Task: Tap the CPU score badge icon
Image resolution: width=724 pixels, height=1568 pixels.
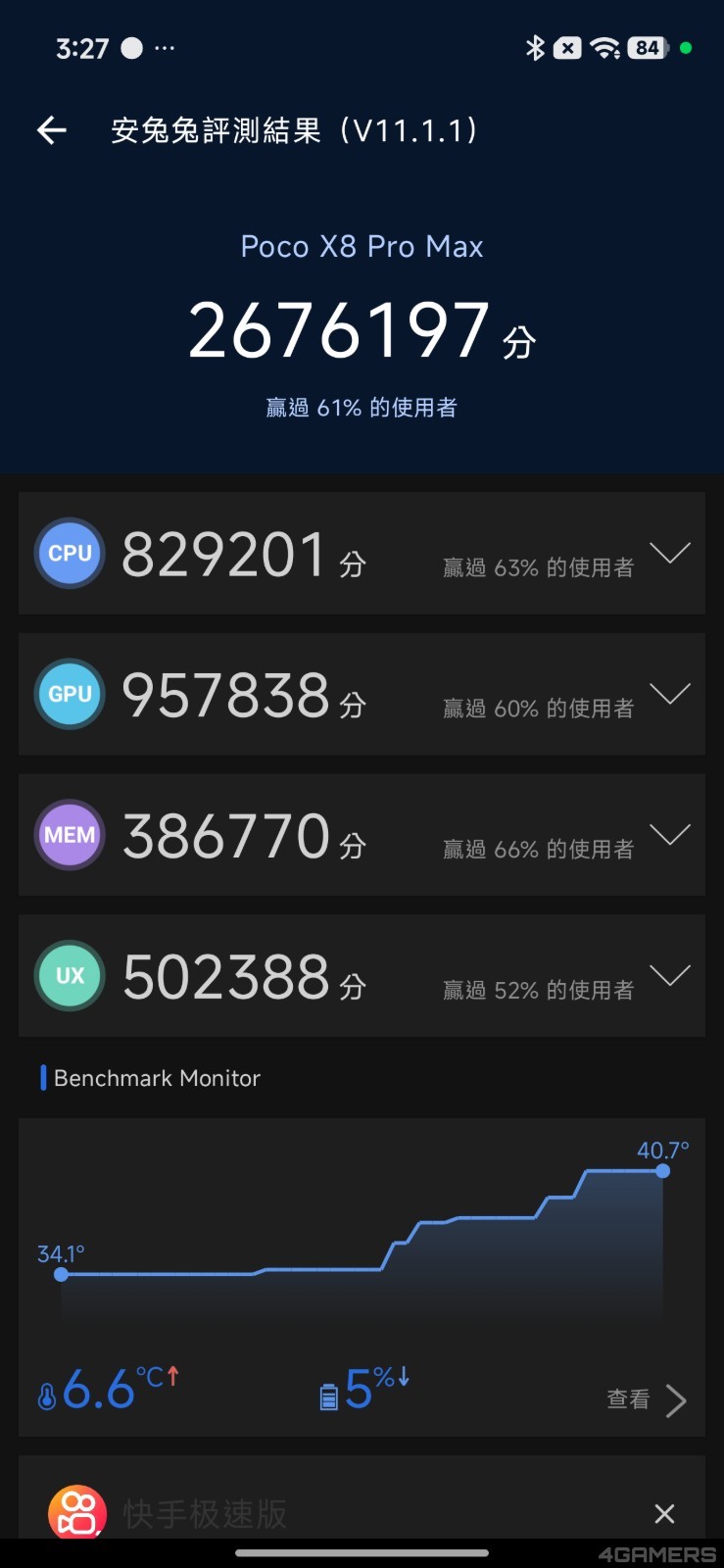Action: coord(69,553)
